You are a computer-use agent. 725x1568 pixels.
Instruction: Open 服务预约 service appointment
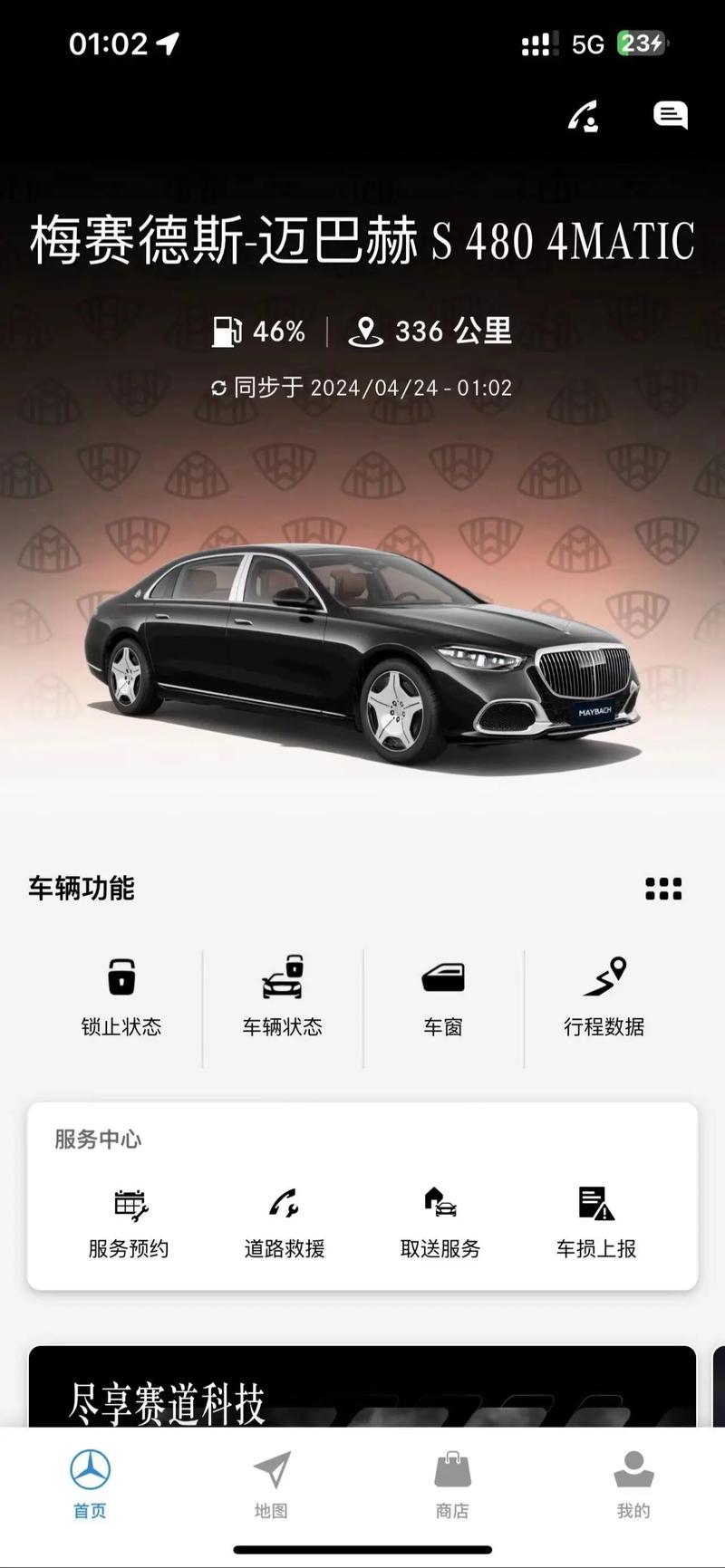tap(129, 1223)
